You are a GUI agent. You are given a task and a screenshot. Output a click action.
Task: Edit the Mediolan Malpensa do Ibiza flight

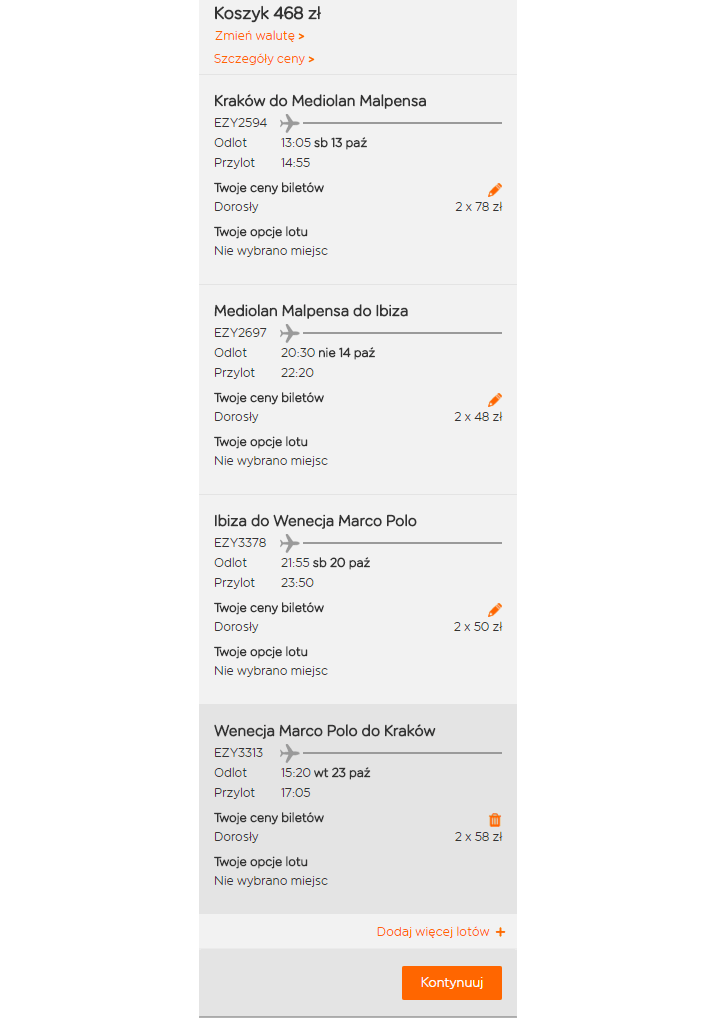(x=495, y=400)
